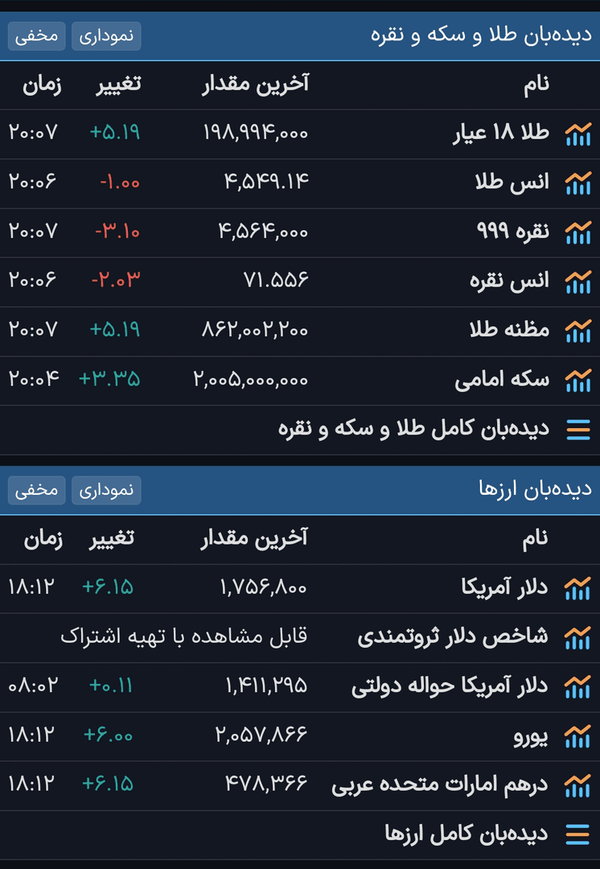Image resolution: width=600 pixels, height=869 pixels.
Task: Tap مخفی button in currency watch header
Action: click(x=37, y=490)
